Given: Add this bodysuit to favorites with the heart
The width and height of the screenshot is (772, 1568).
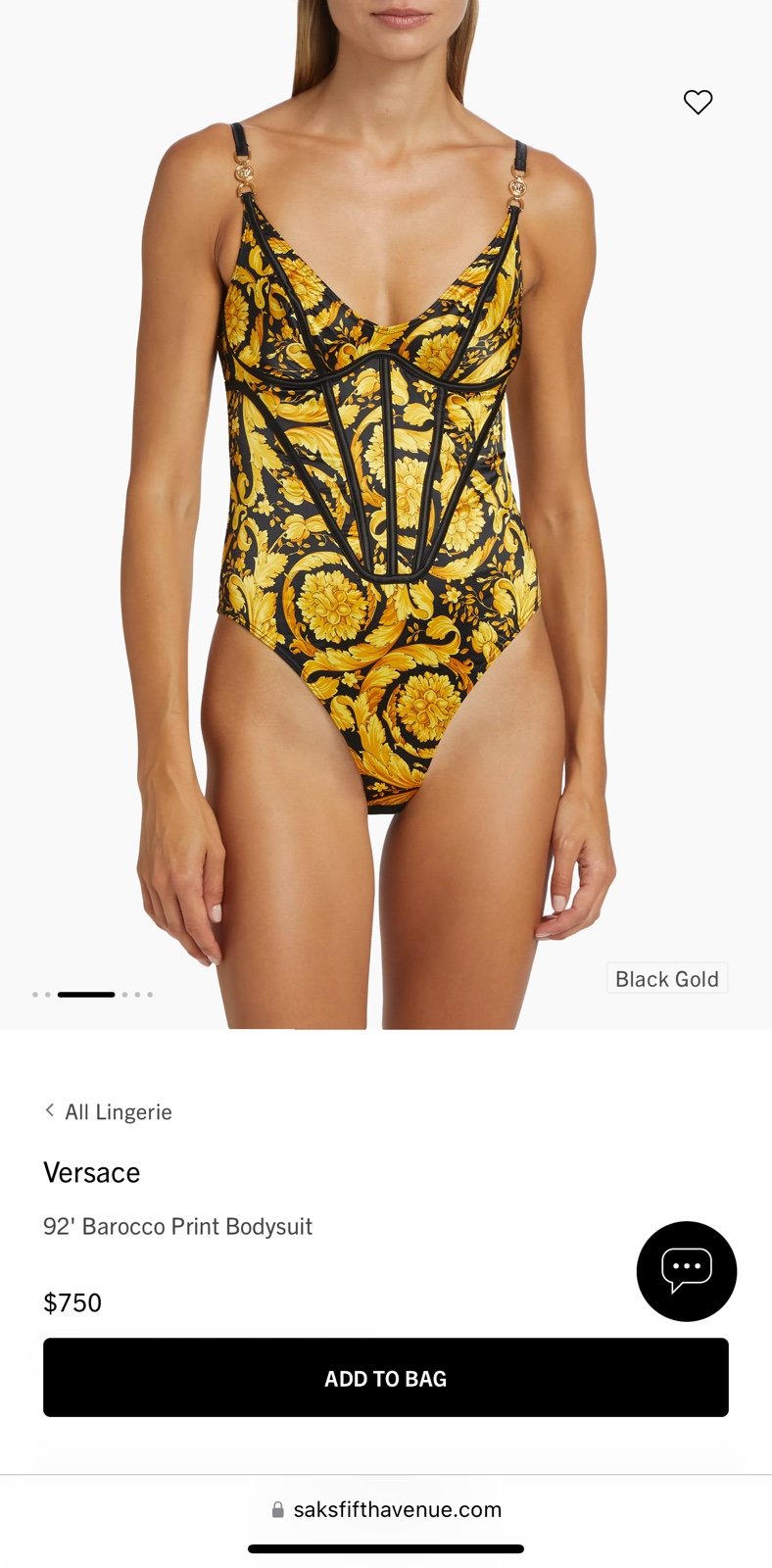Looking at the screenshot, I should 698,102.
